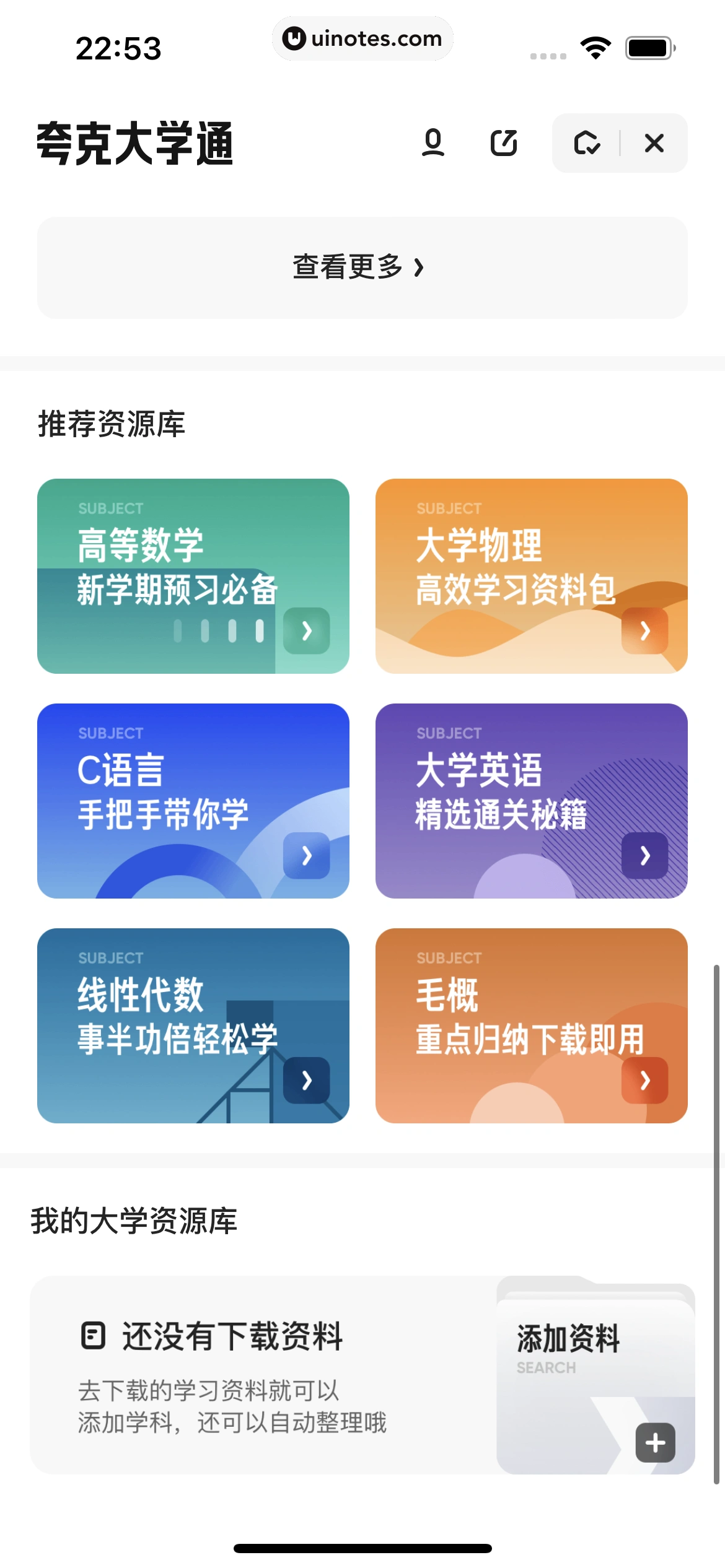Tap the progress dots on the 高等数学 card

[x=218, y=630]
